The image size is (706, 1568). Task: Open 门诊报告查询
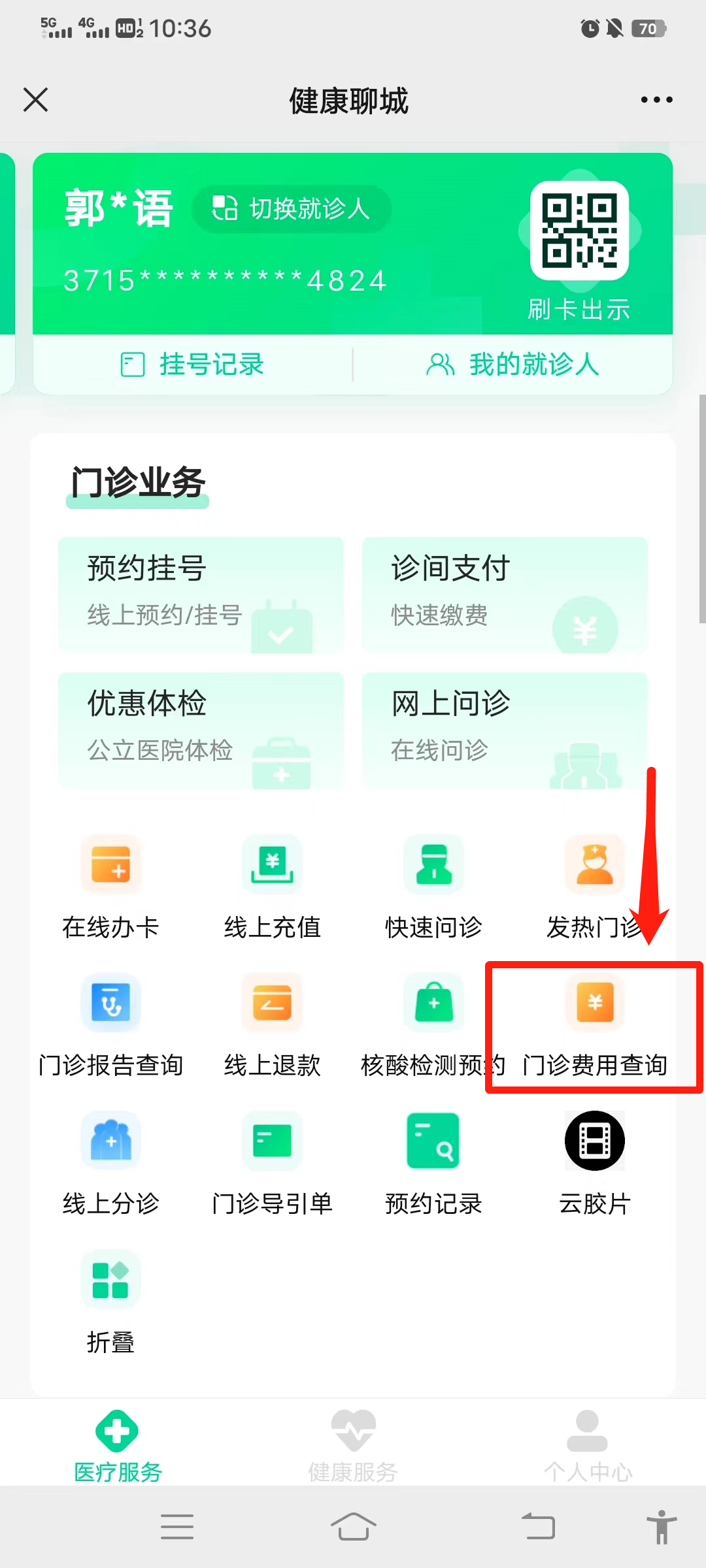110,1024
